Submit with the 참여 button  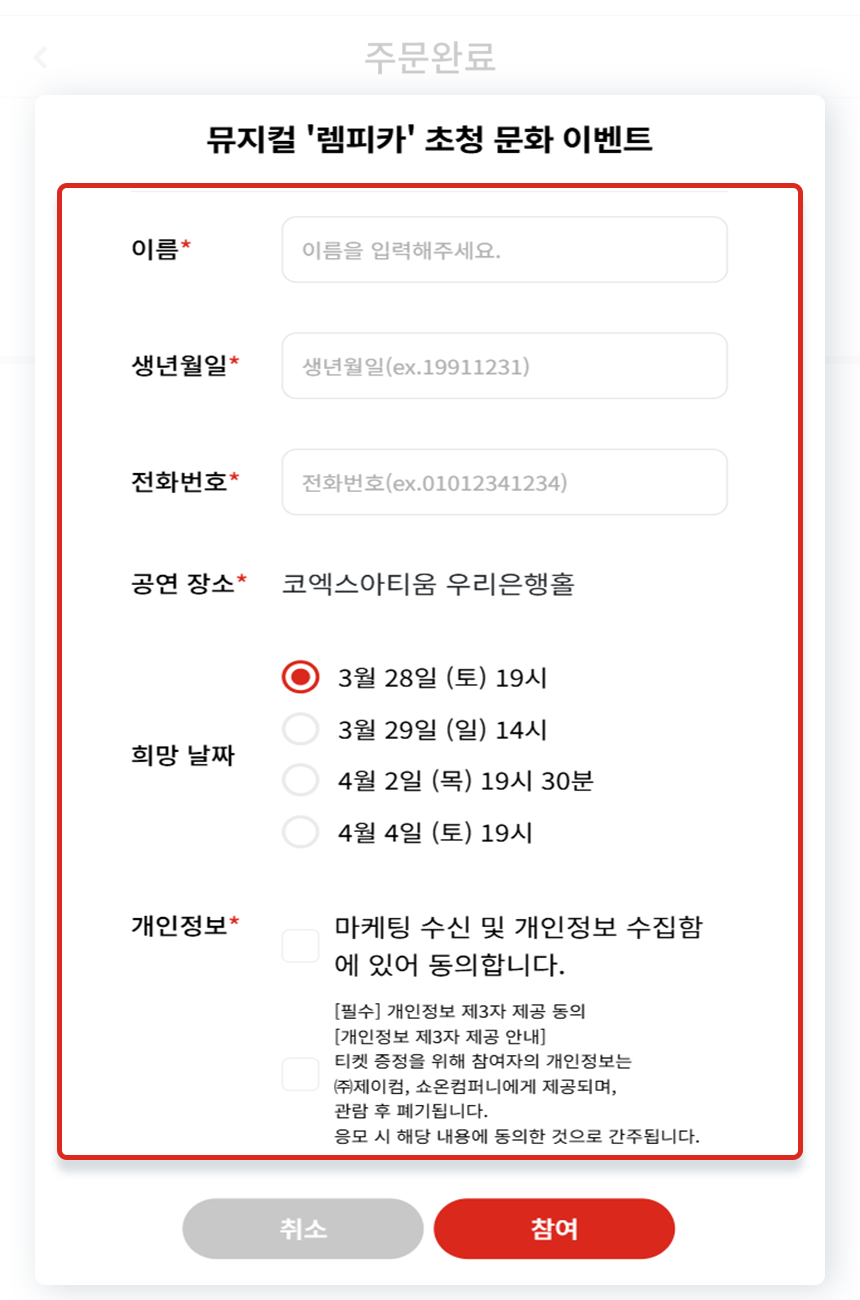[554, 1229]
